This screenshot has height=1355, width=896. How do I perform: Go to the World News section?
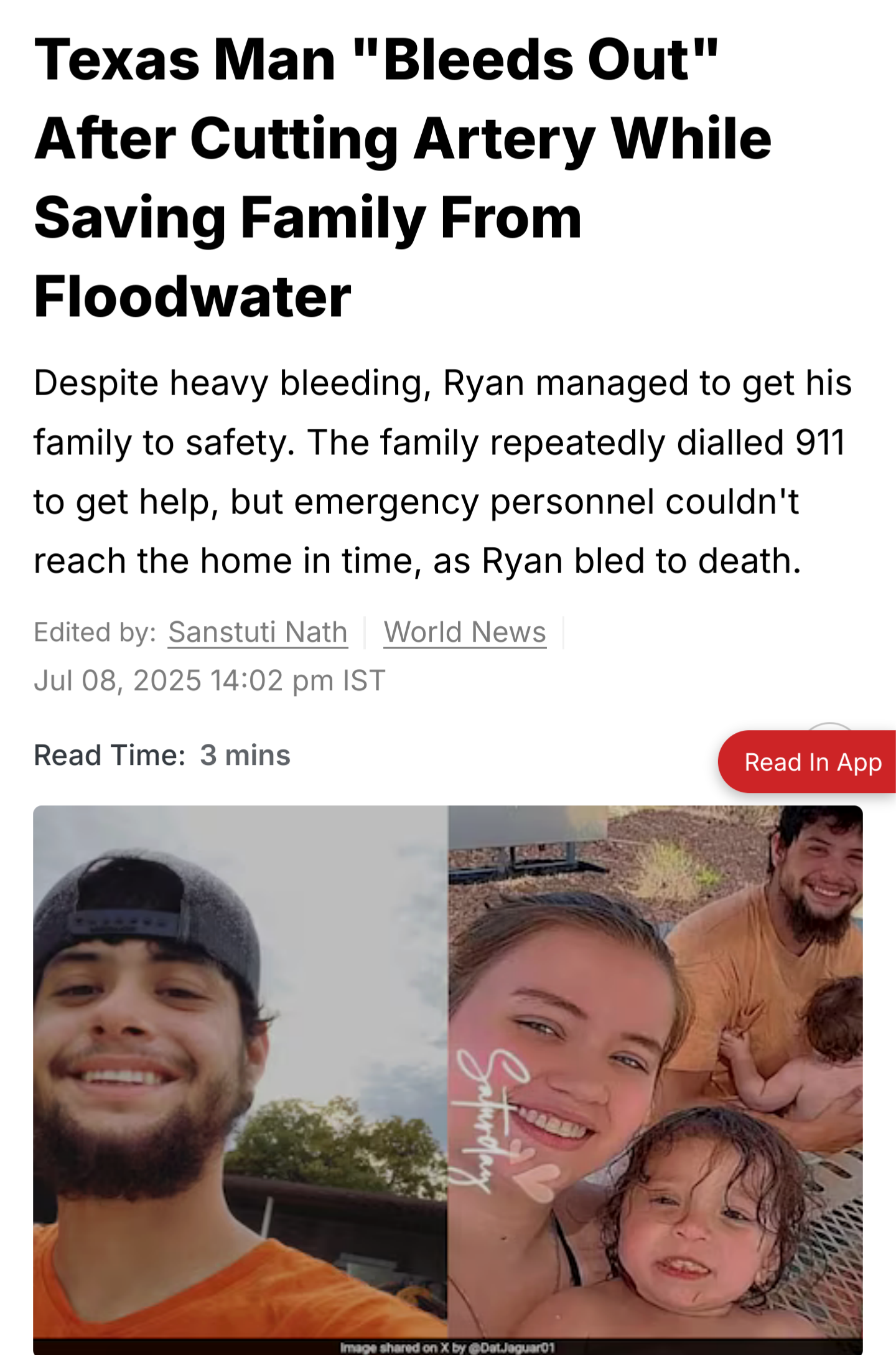coord(465,632)
